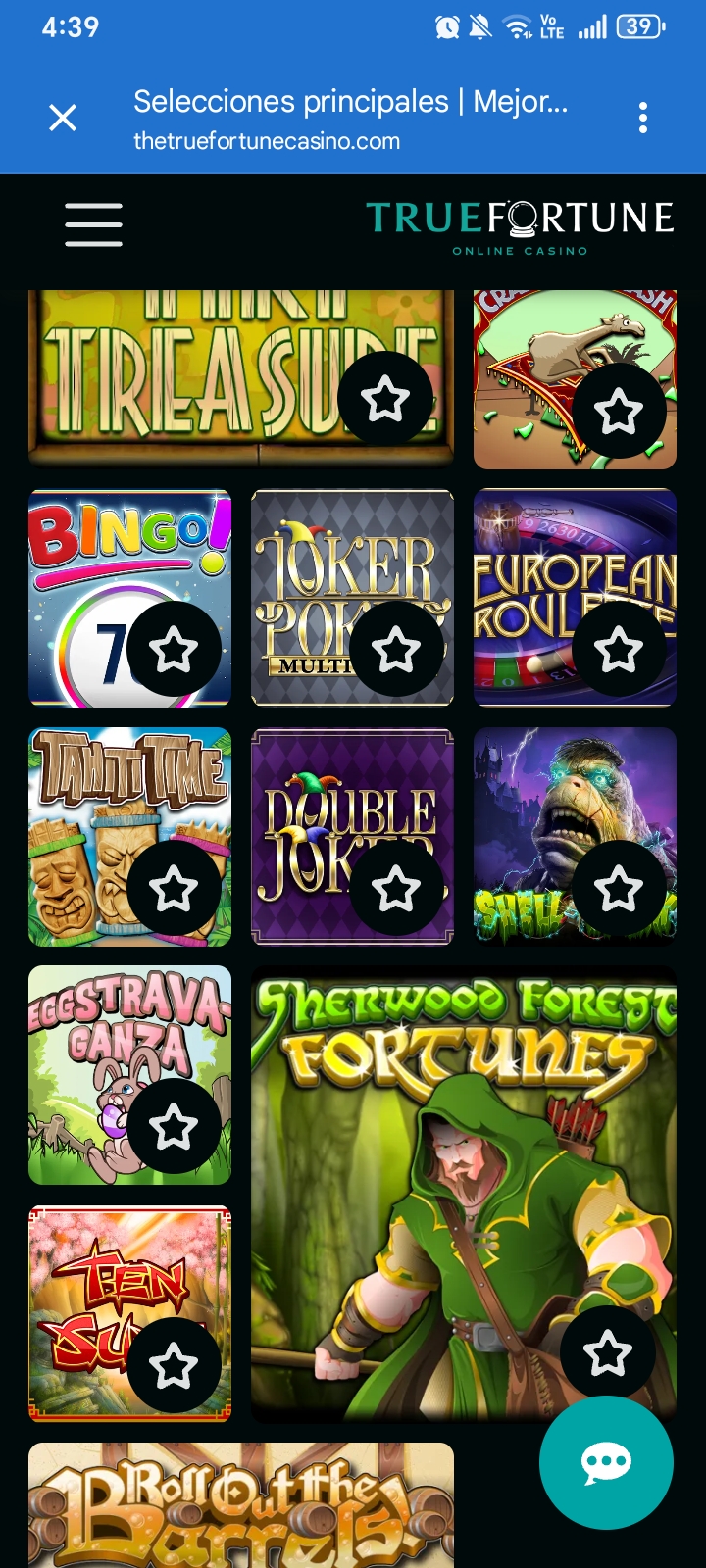Image resolution: width=706 pixels, height=1568 pixels.
Task: Open the browser overflow menu
Action: point(643,119)
